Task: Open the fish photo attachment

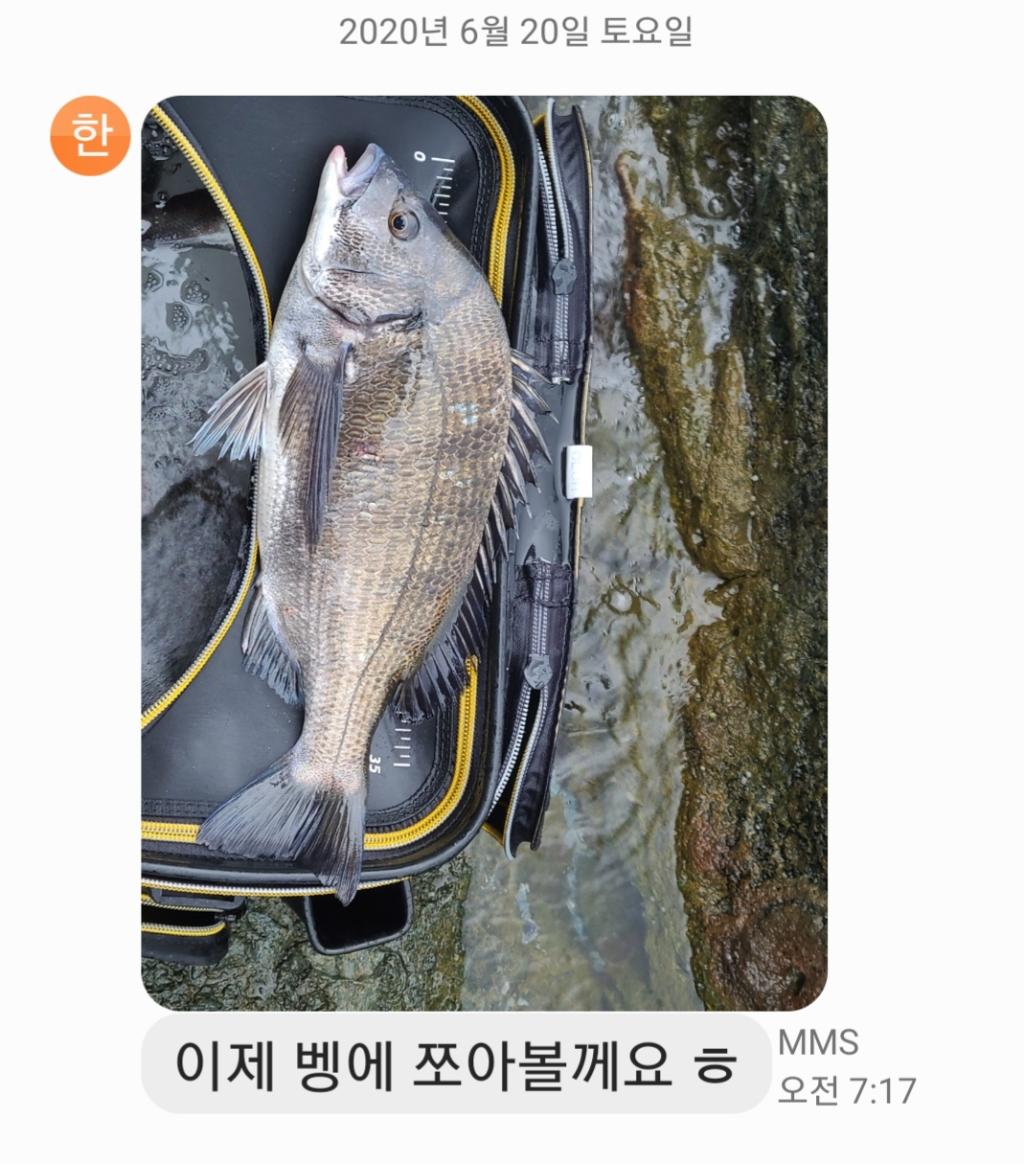Action: coord(484,552)
